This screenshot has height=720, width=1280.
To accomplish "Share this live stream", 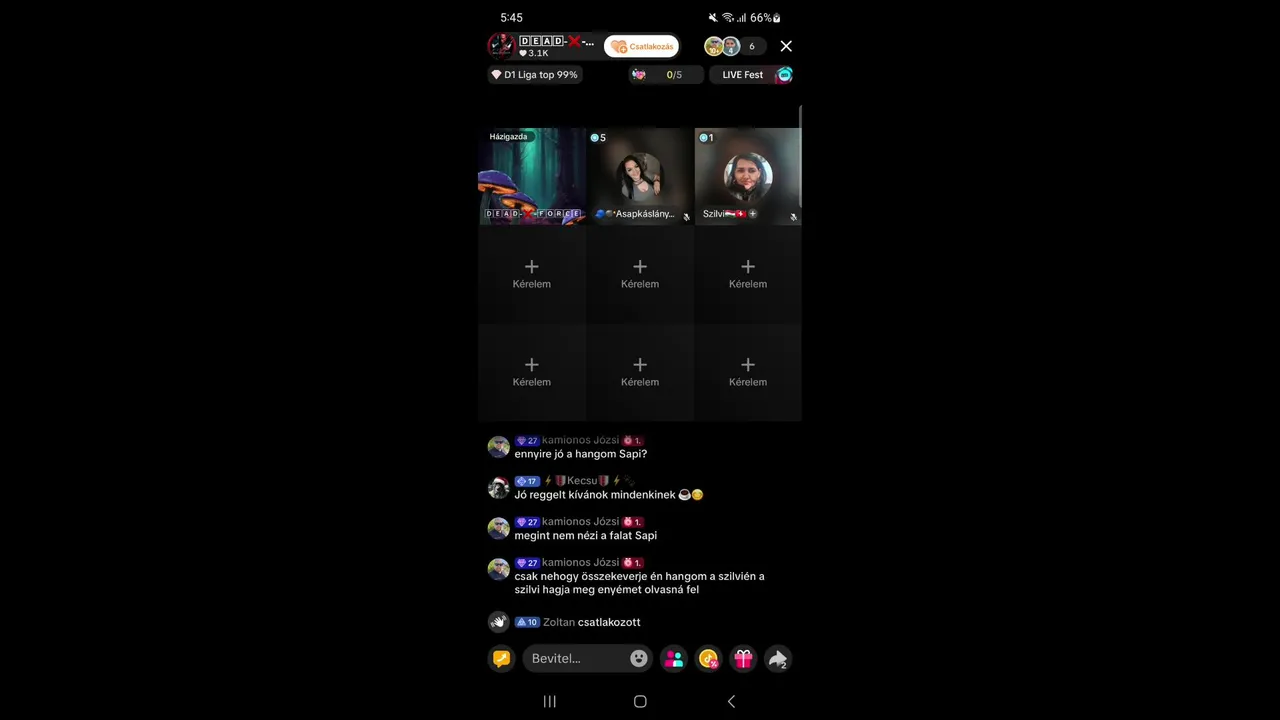I will tap(777, 658).
